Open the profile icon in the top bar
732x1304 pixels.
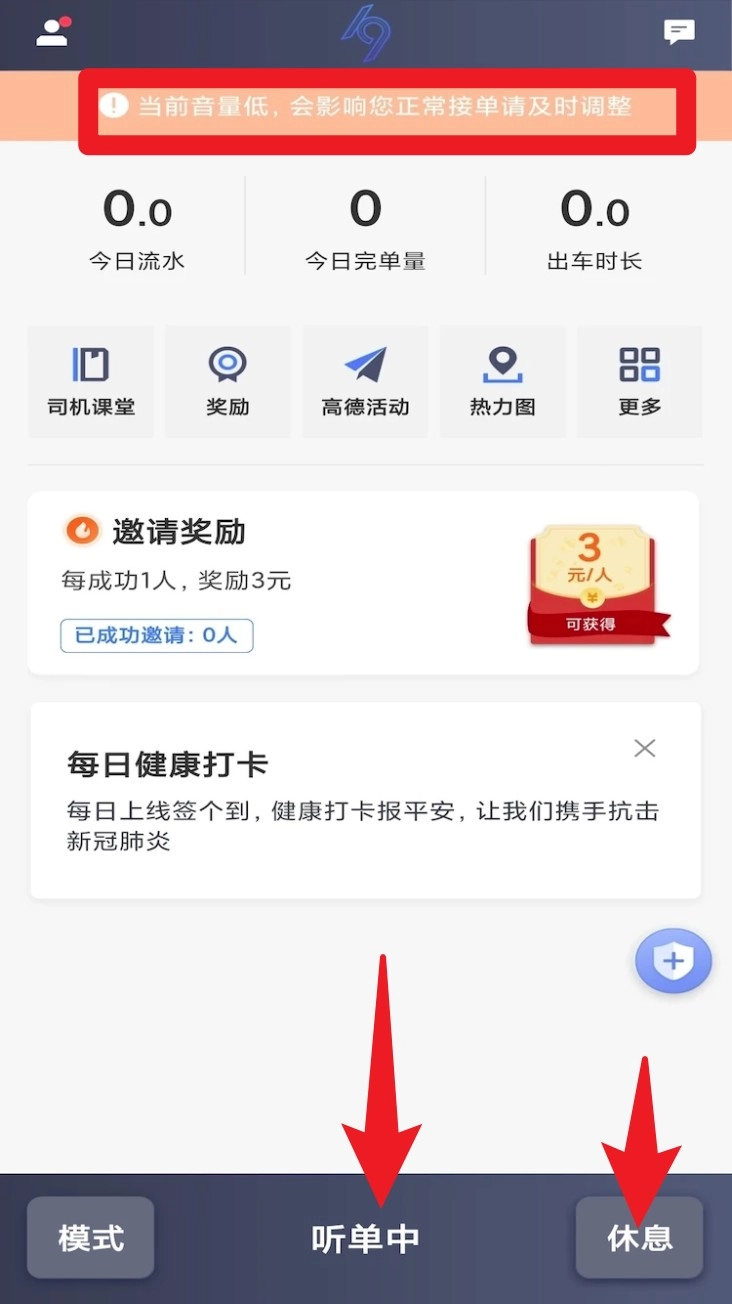tap(53, 32)
